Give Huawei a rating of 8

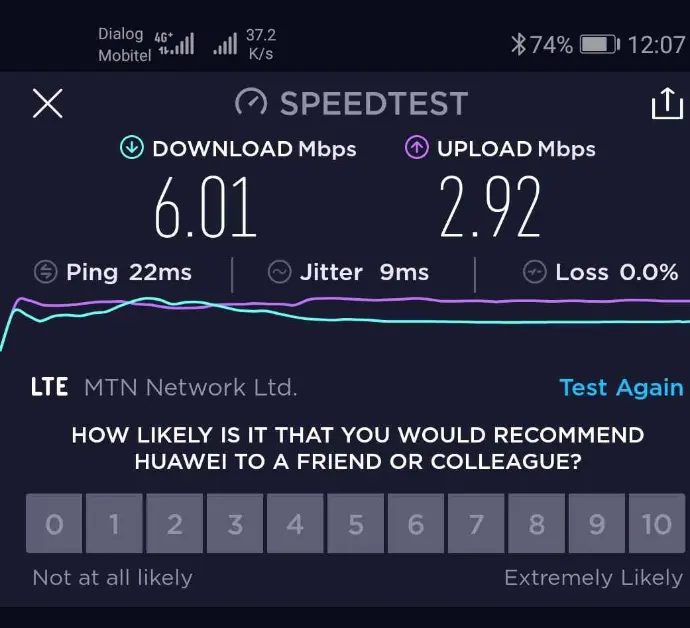[x=537, y=524]
